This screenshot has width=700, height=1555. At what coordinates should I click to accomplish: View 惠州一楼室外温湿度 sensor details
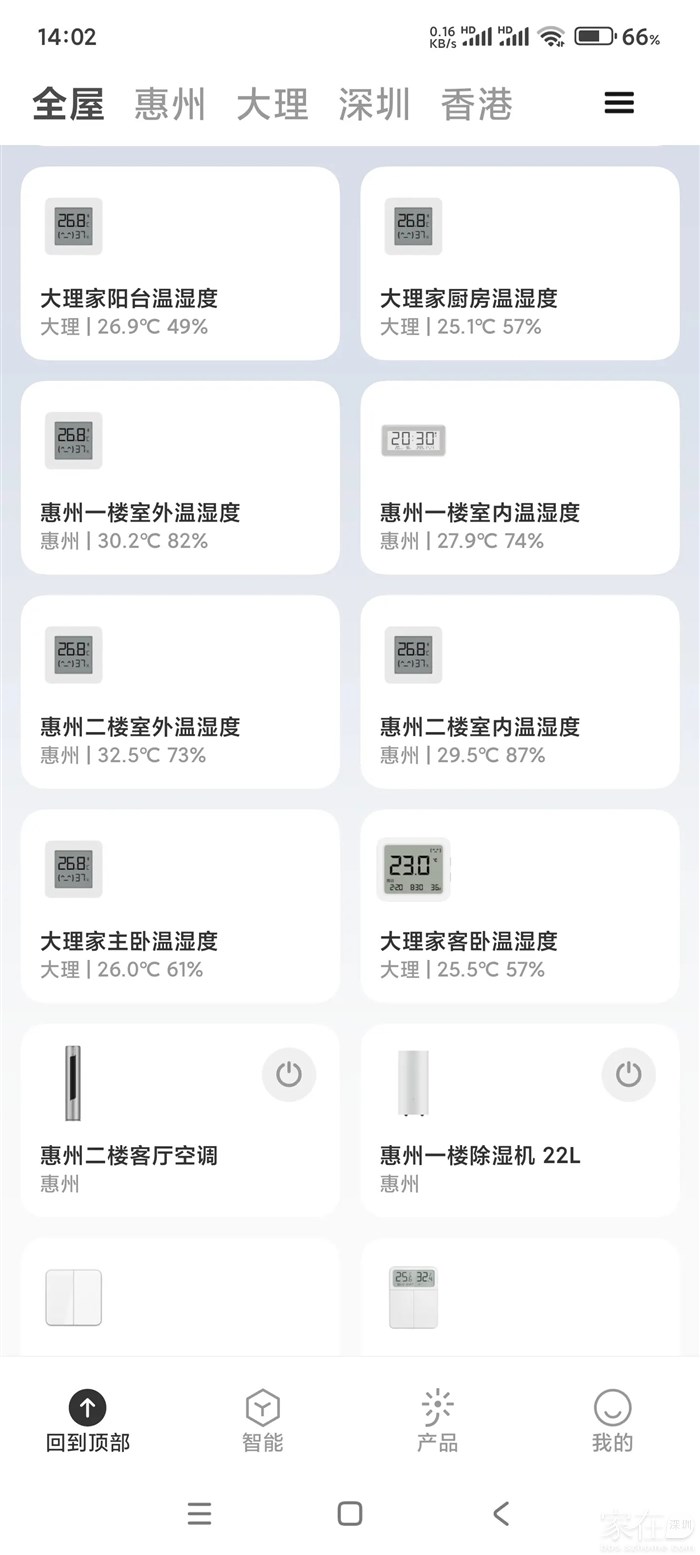pyautogui.click(x=180, y=478)
